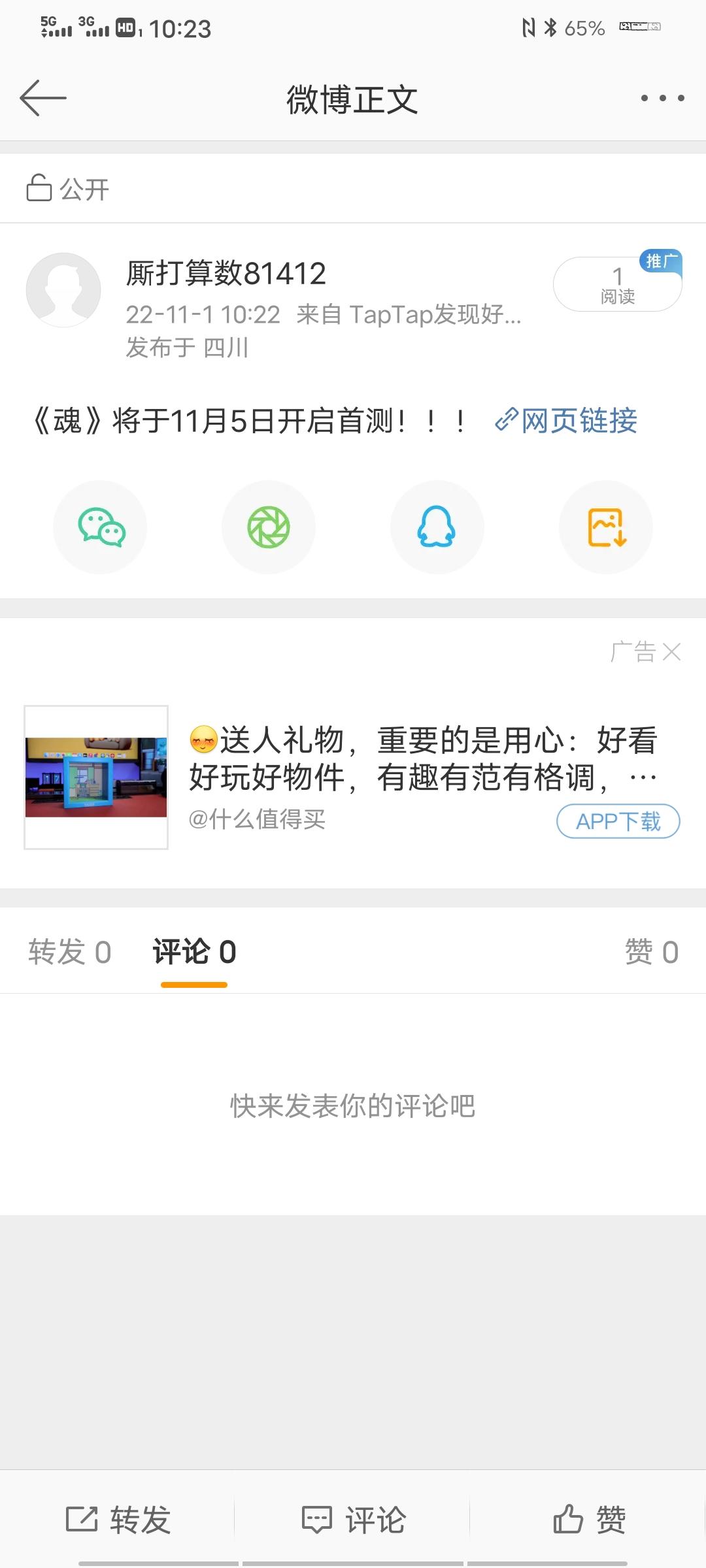Share post to WeChat
Screen dimensions: 706x1568
pos(101,527)
